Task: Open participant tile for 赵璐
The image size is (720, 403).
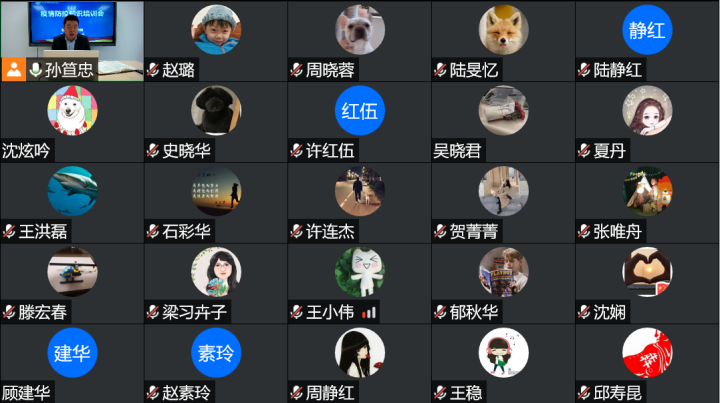Action: pyautogui.click(x=215, y=40)
